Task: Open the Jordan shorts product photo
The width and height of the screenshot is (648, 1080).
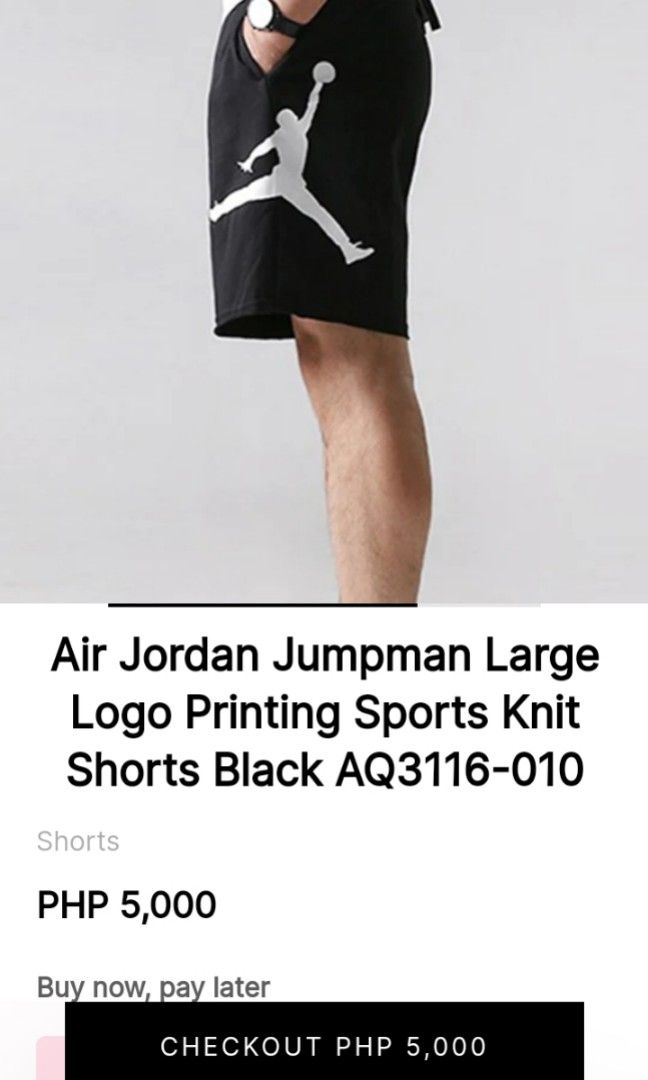Action: click(x=324, y=300)
